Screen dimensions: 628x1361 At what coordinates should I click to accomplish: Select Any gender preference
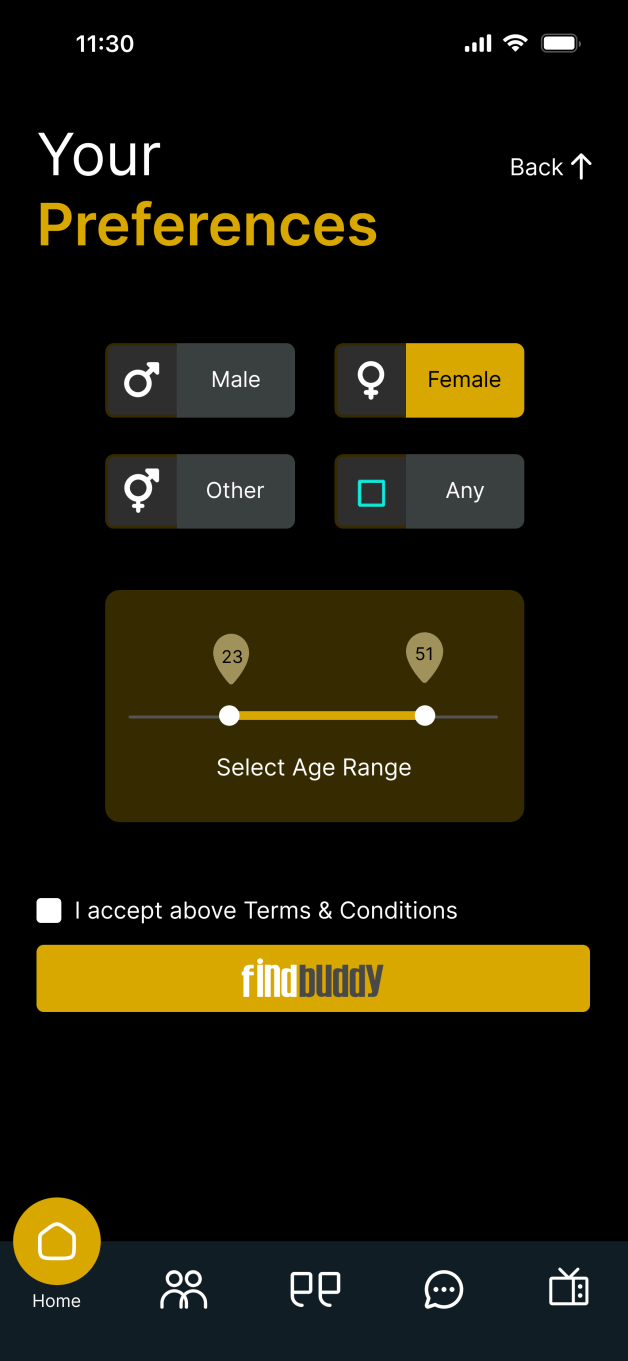click(429, 491)
